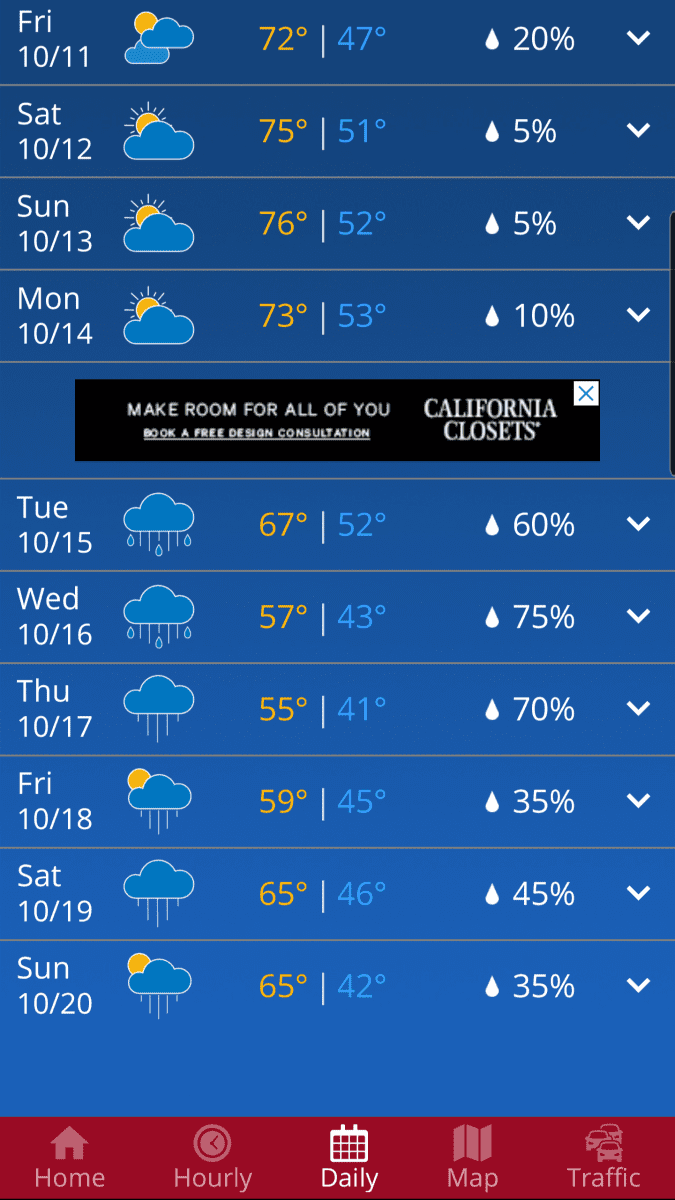
Task: Expand Wed 10/16 forecast details
Action: click(638, 616)
